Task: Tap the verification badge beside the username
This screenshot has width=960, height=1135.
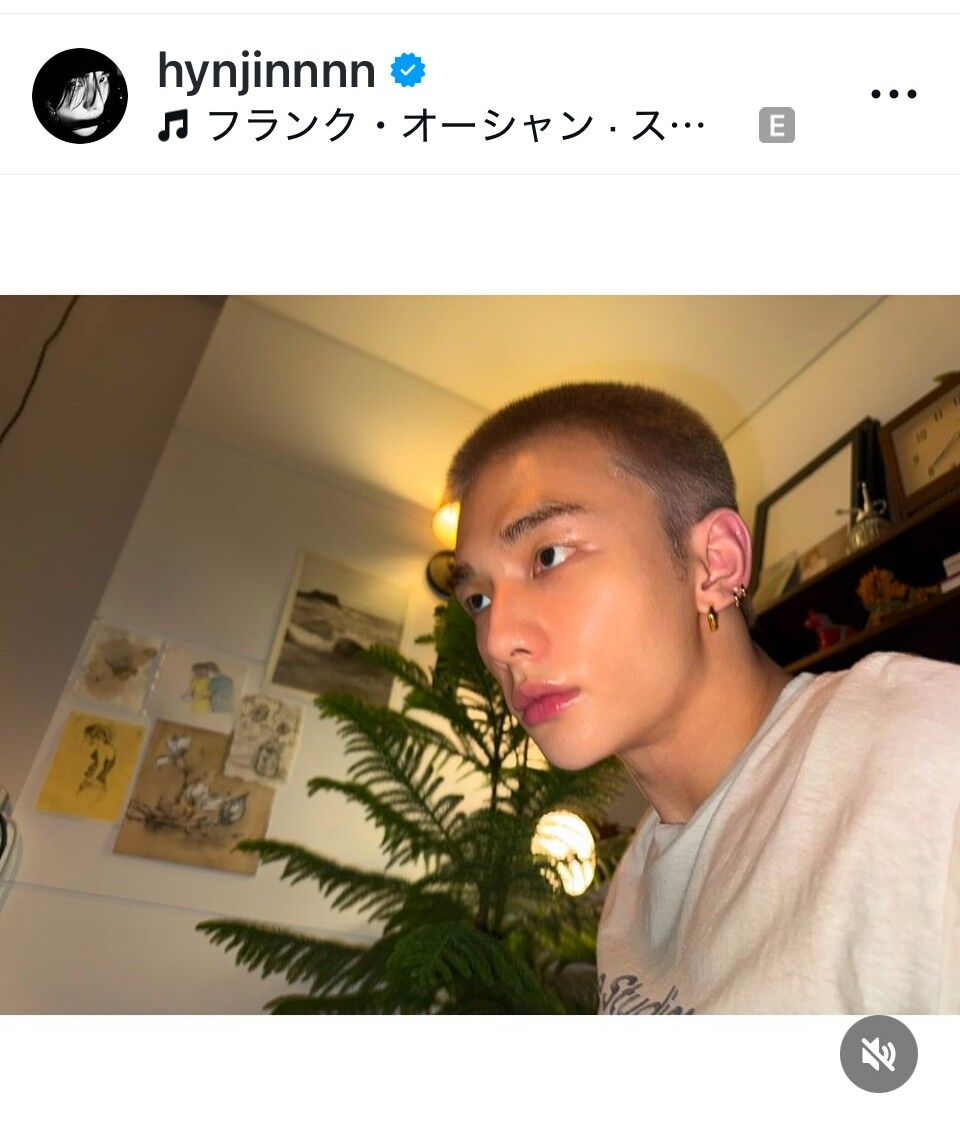Action: point(408,69)
